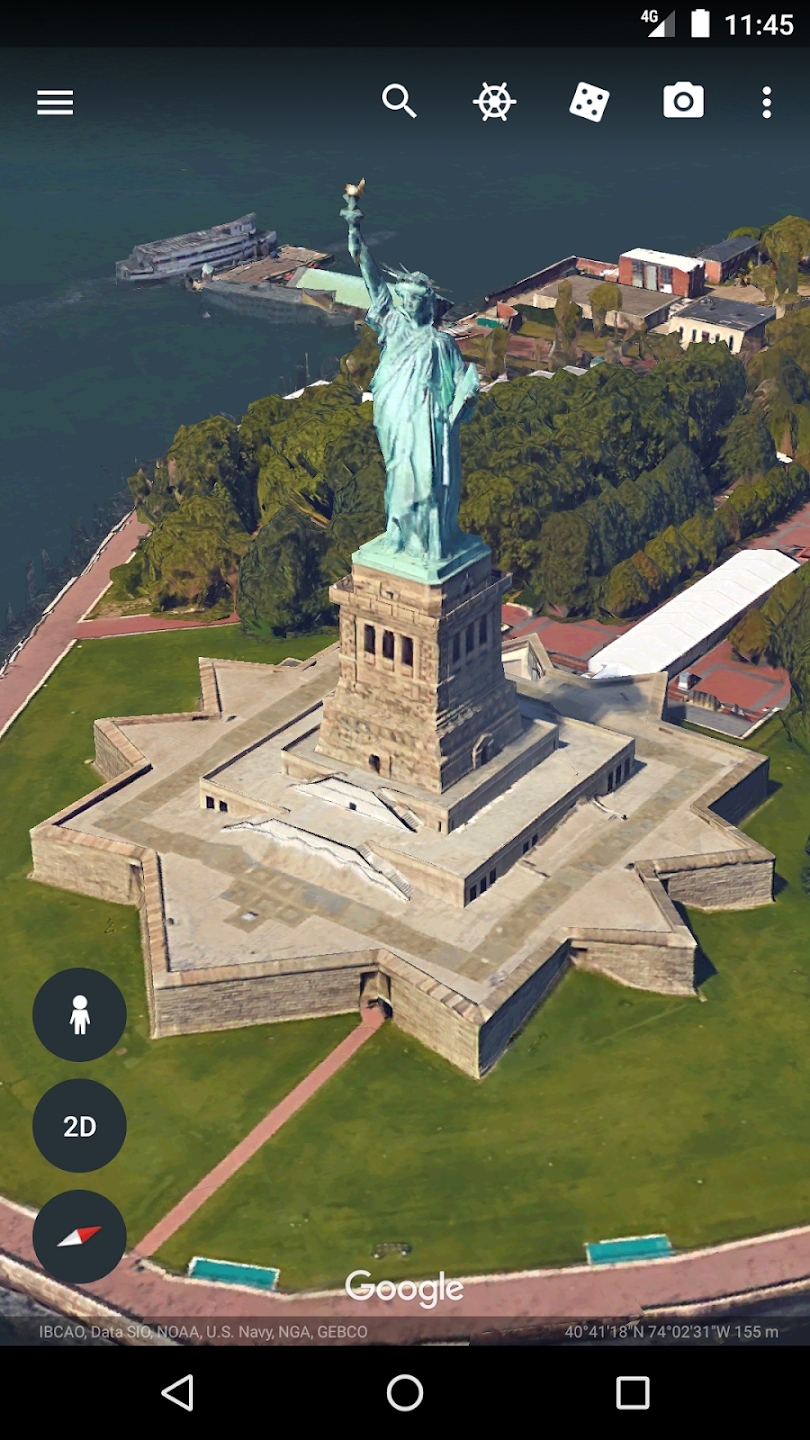Tap the dice for I'm Feeling Lucky
810x1440 pixels.
pos(588,101)
